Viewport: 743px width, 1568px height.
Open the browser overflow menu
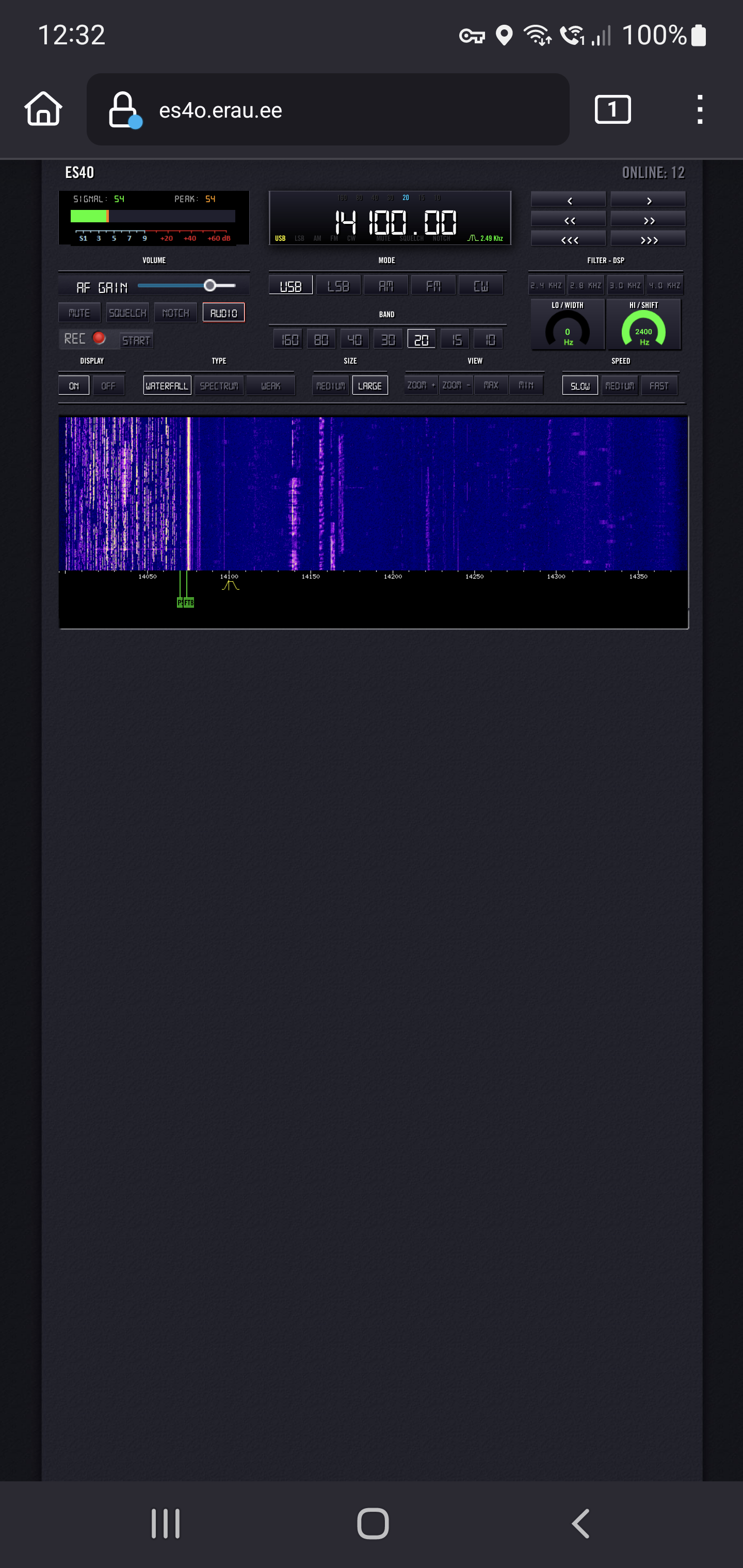(700, 109)
